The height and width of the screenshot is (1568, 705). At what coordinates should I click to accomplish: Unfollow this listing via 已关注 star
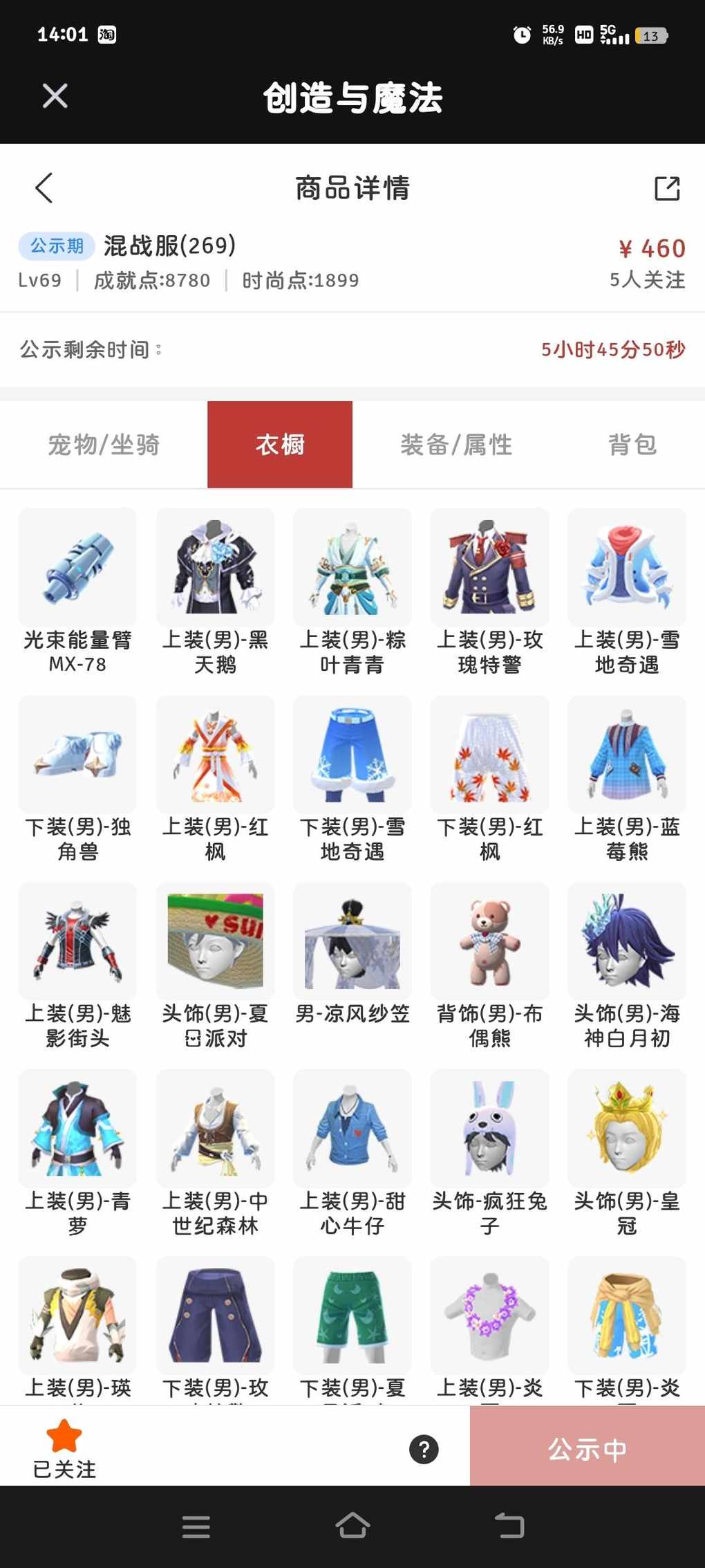64,1447
